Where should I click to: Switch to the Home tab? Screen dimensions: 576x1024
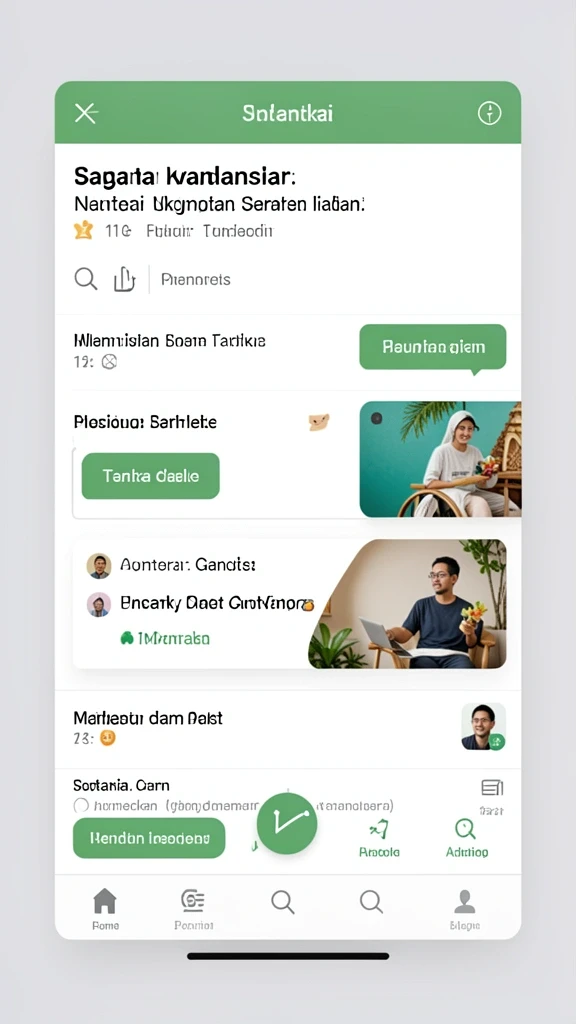coord(105,908)
